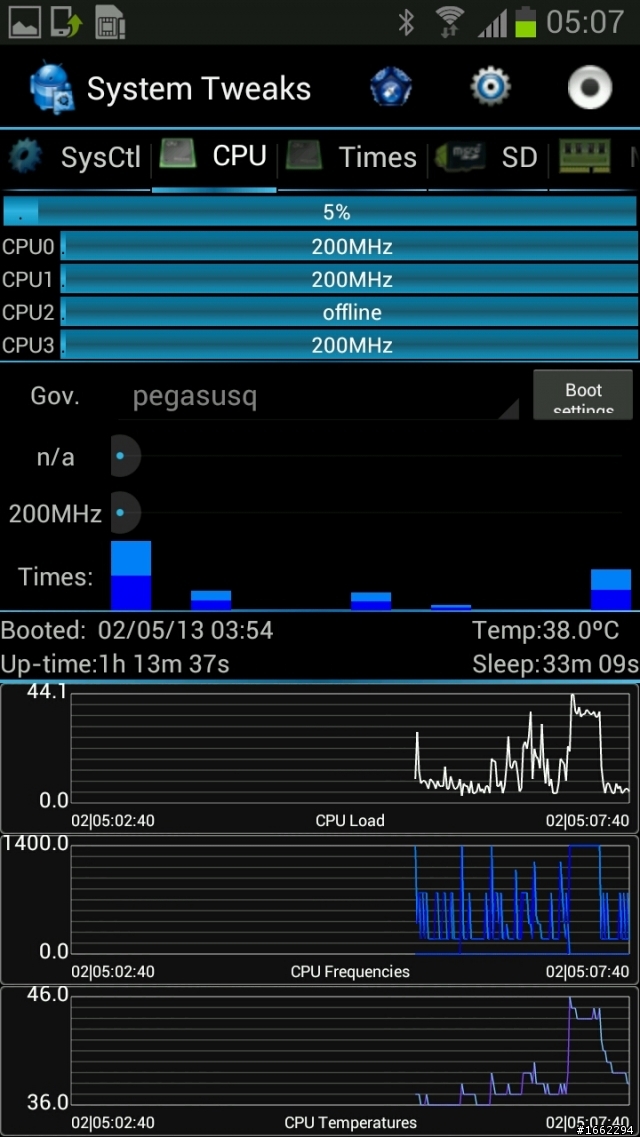Select the CPU tab
This screenshot has height=1138, width=640.
[214, 157]
